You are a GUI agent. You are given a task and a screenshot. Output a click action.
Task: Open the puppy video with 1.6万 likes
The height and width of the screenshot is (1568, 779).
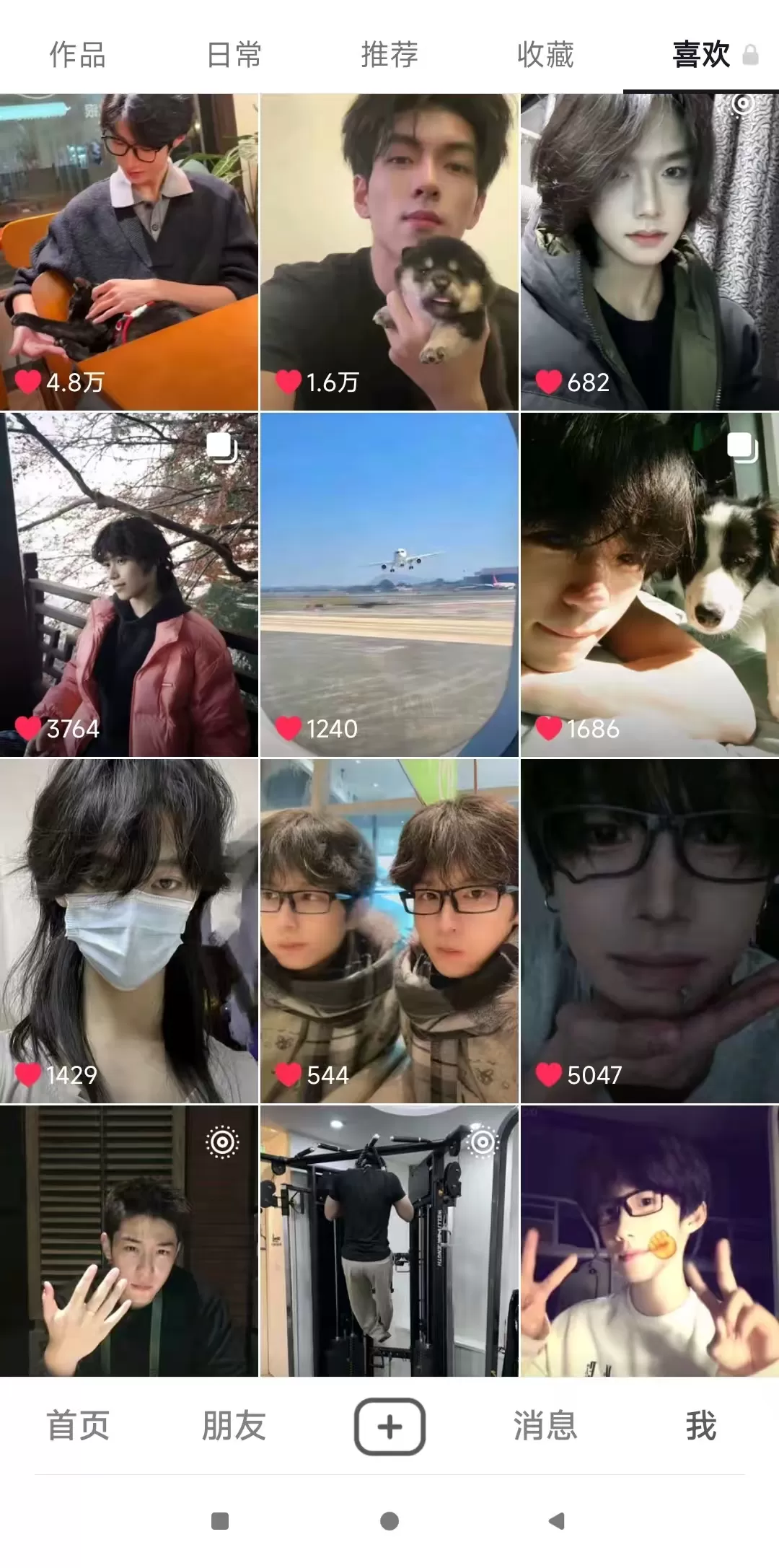click(389, 253)
